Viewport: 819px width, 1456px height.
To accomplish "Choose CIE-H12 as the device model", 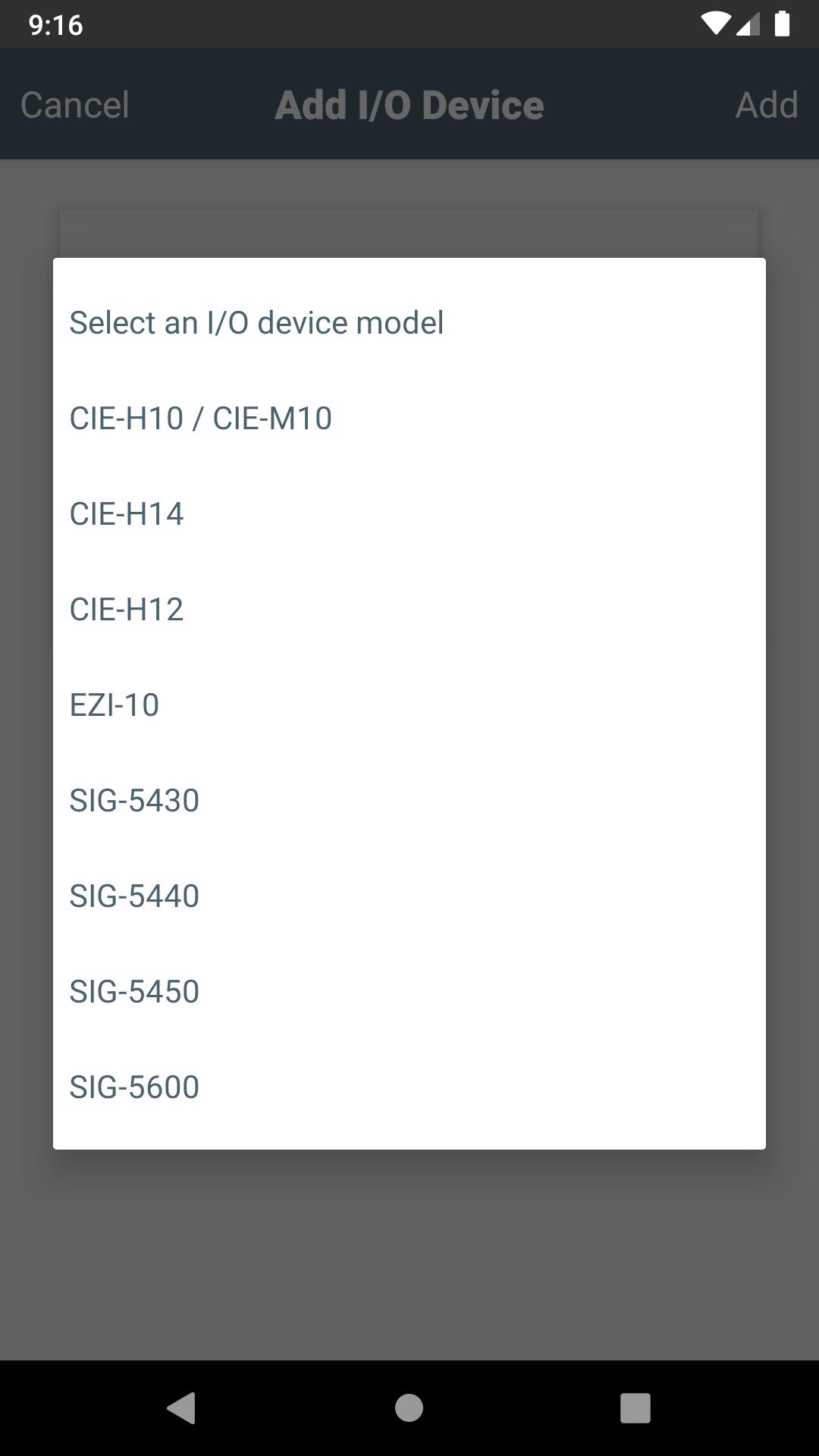I will (x=127, y=609).
